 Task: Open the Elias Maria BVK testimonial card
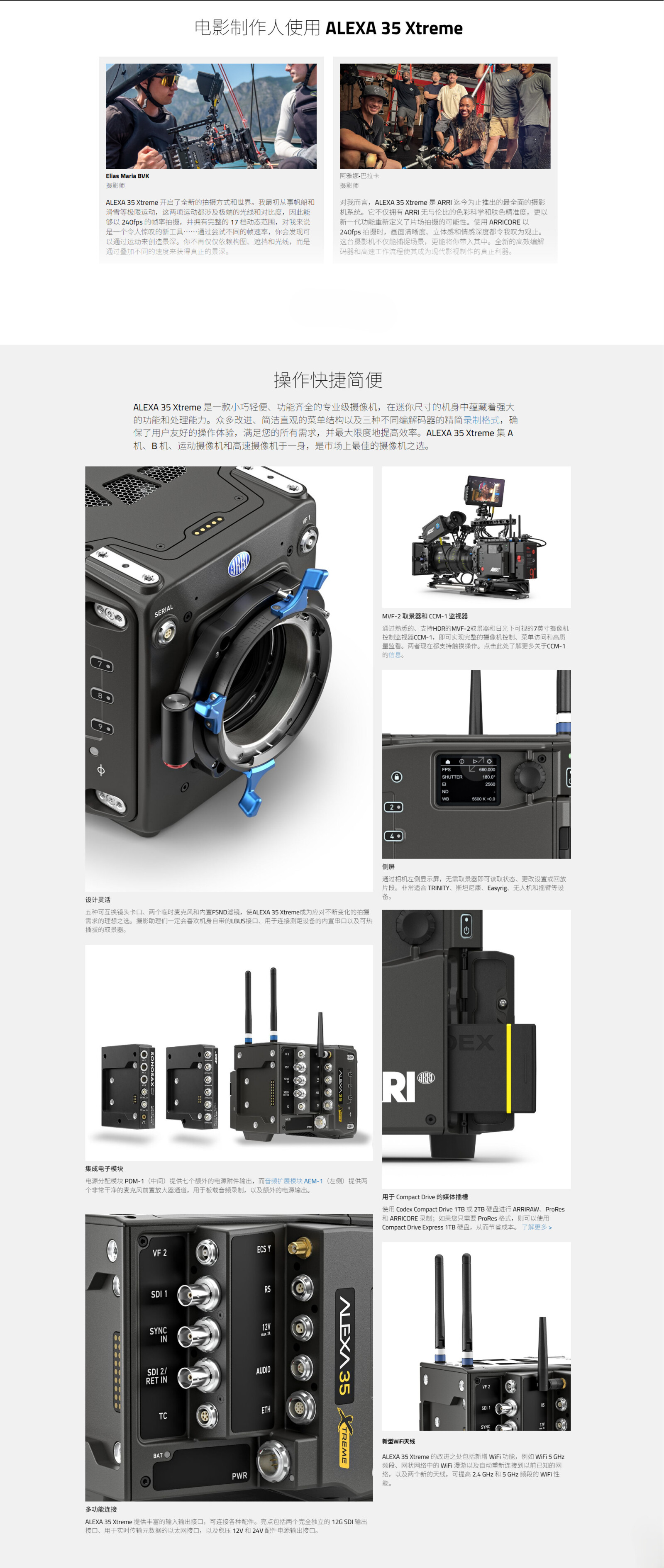click(x=211, y=160)
